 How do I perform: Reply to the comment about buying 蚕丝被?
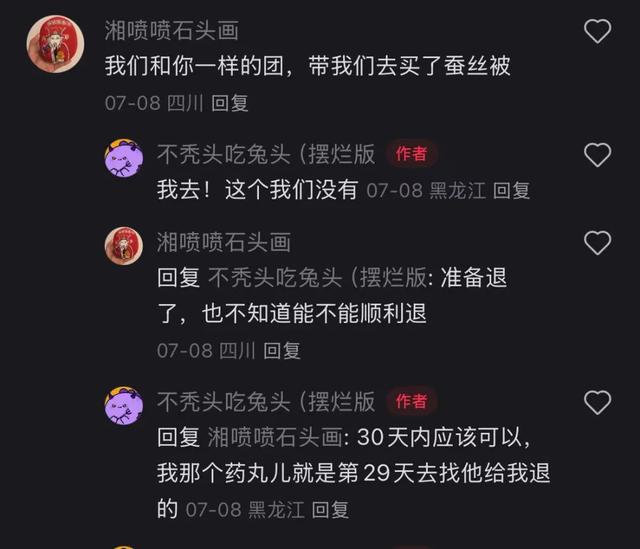click(230, 102)
